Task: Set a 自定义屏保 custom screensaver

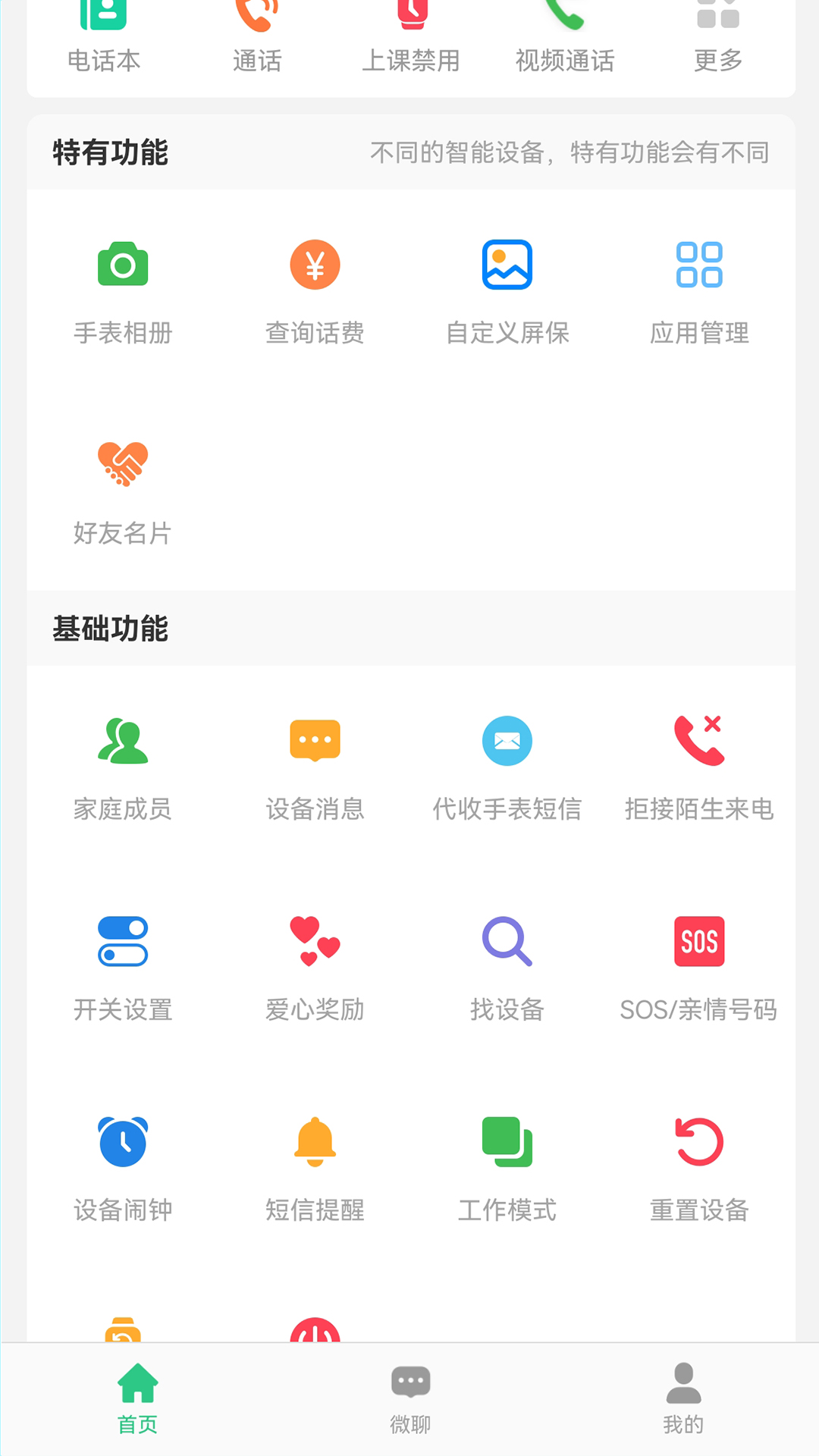Action: point(507,288)
